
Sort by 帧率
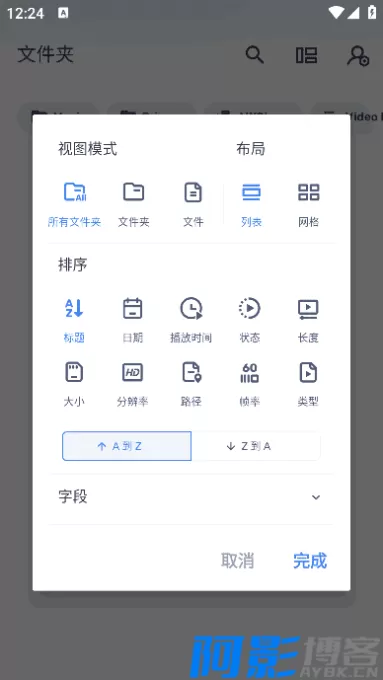tap(249, 384)
